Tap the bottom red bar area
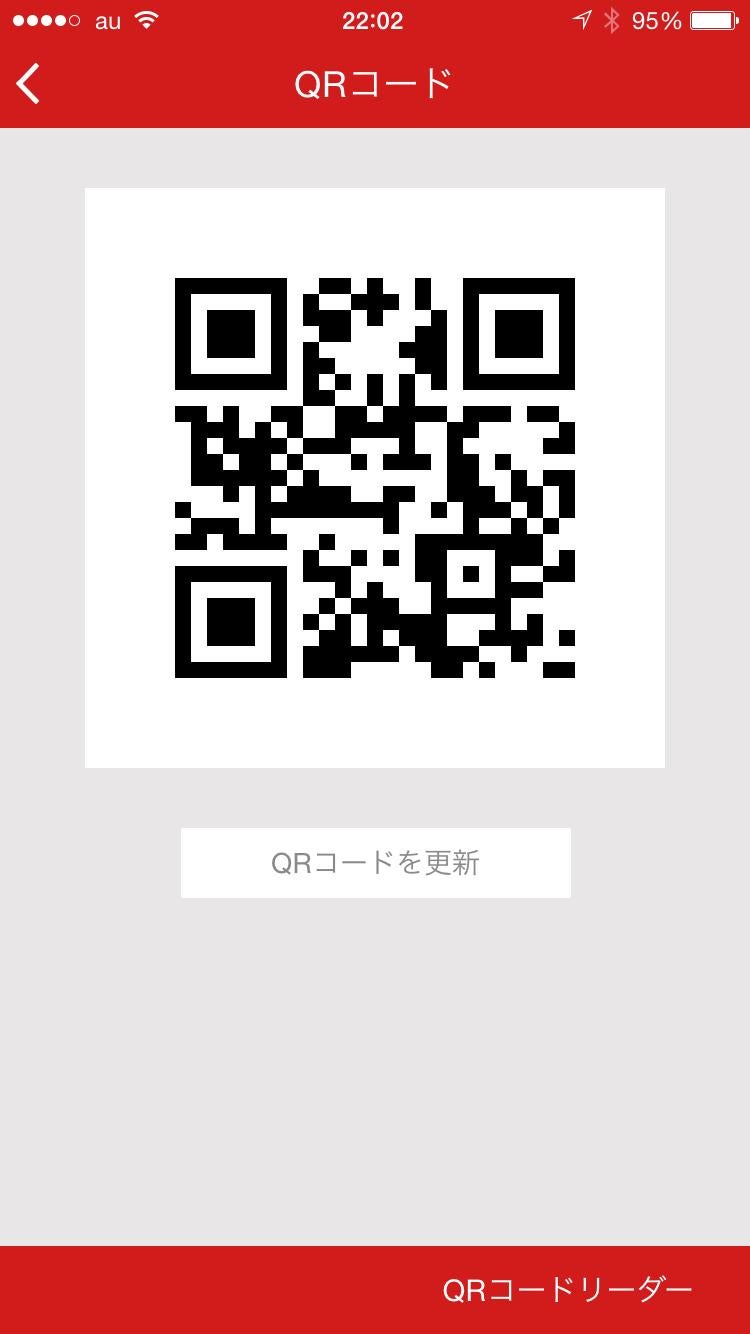The width and height of the screenshot is (750, 1334). 200,1288
